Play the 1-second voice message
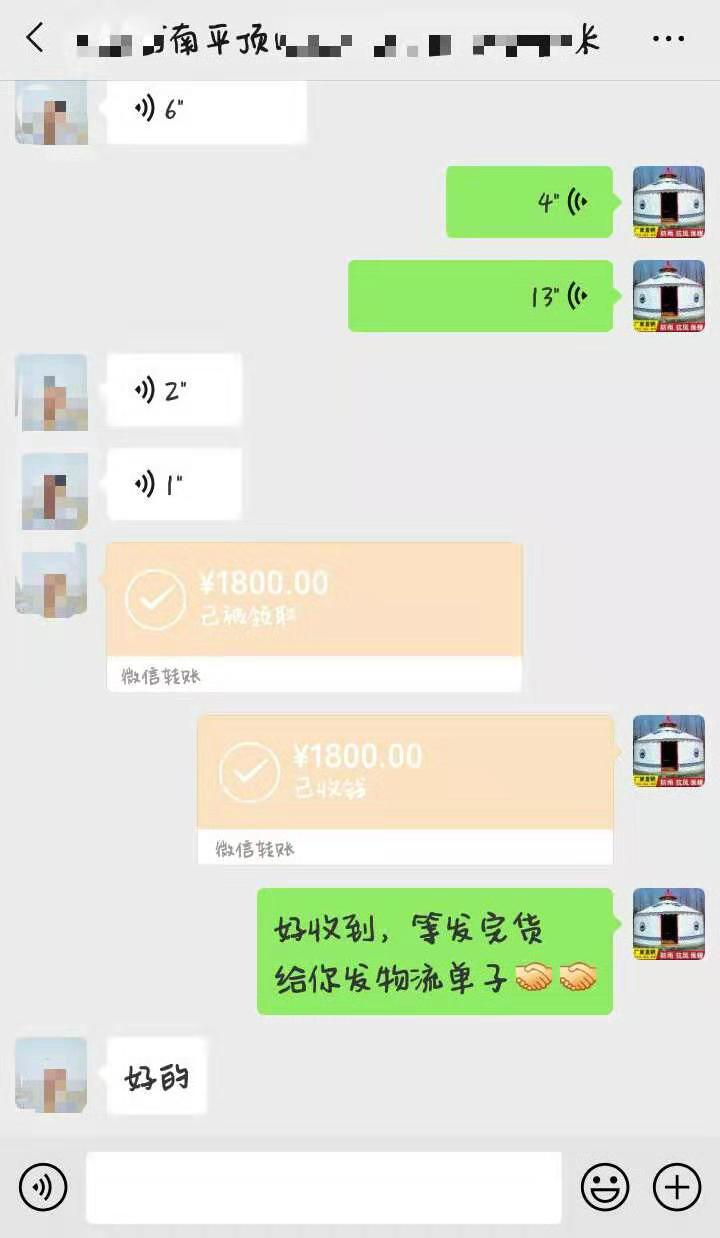Image resolution: width=720 pixels, height=1238 pixels. click(174, 485)
